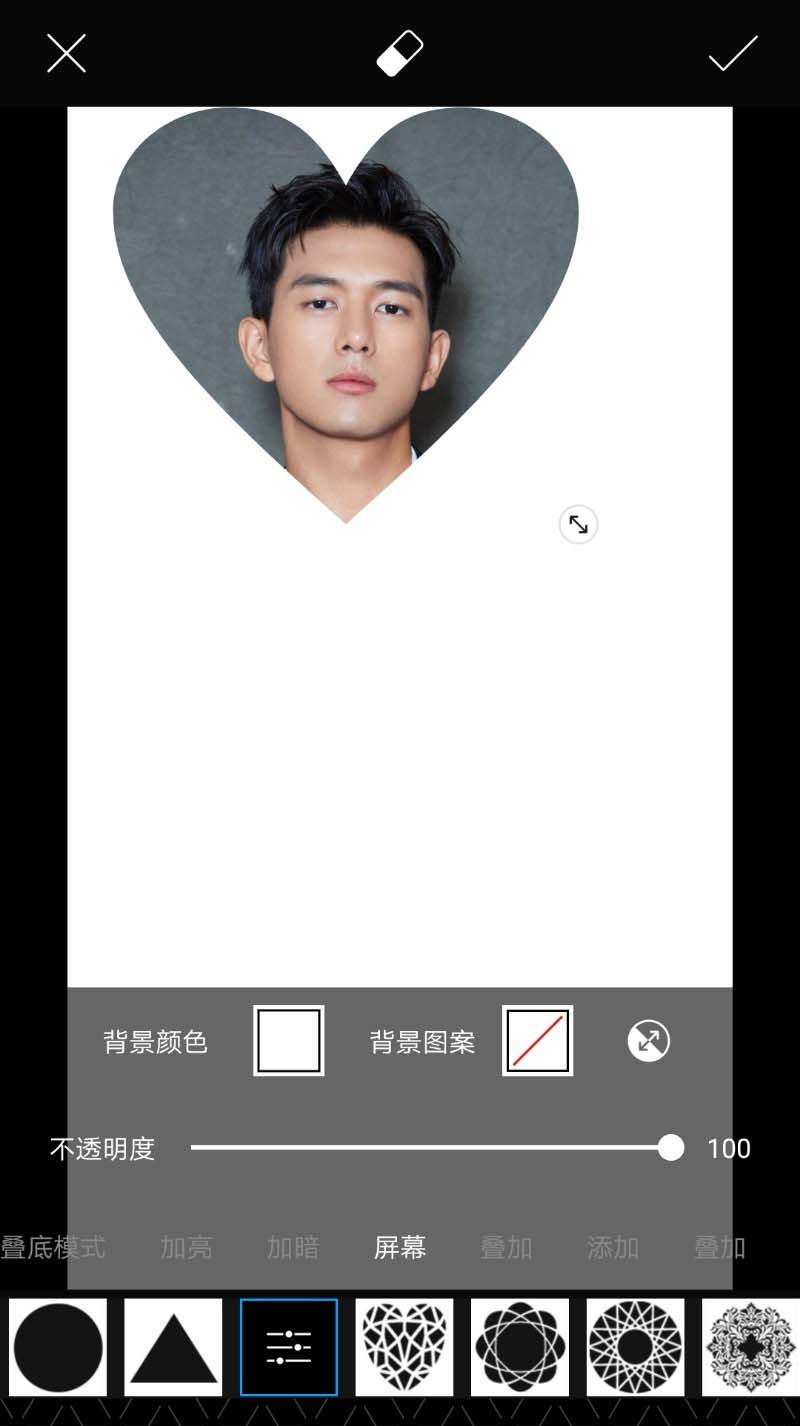Choose a 背景图案 background pattern
The width and height of the screenshot is (800, 1426).
537,1041
